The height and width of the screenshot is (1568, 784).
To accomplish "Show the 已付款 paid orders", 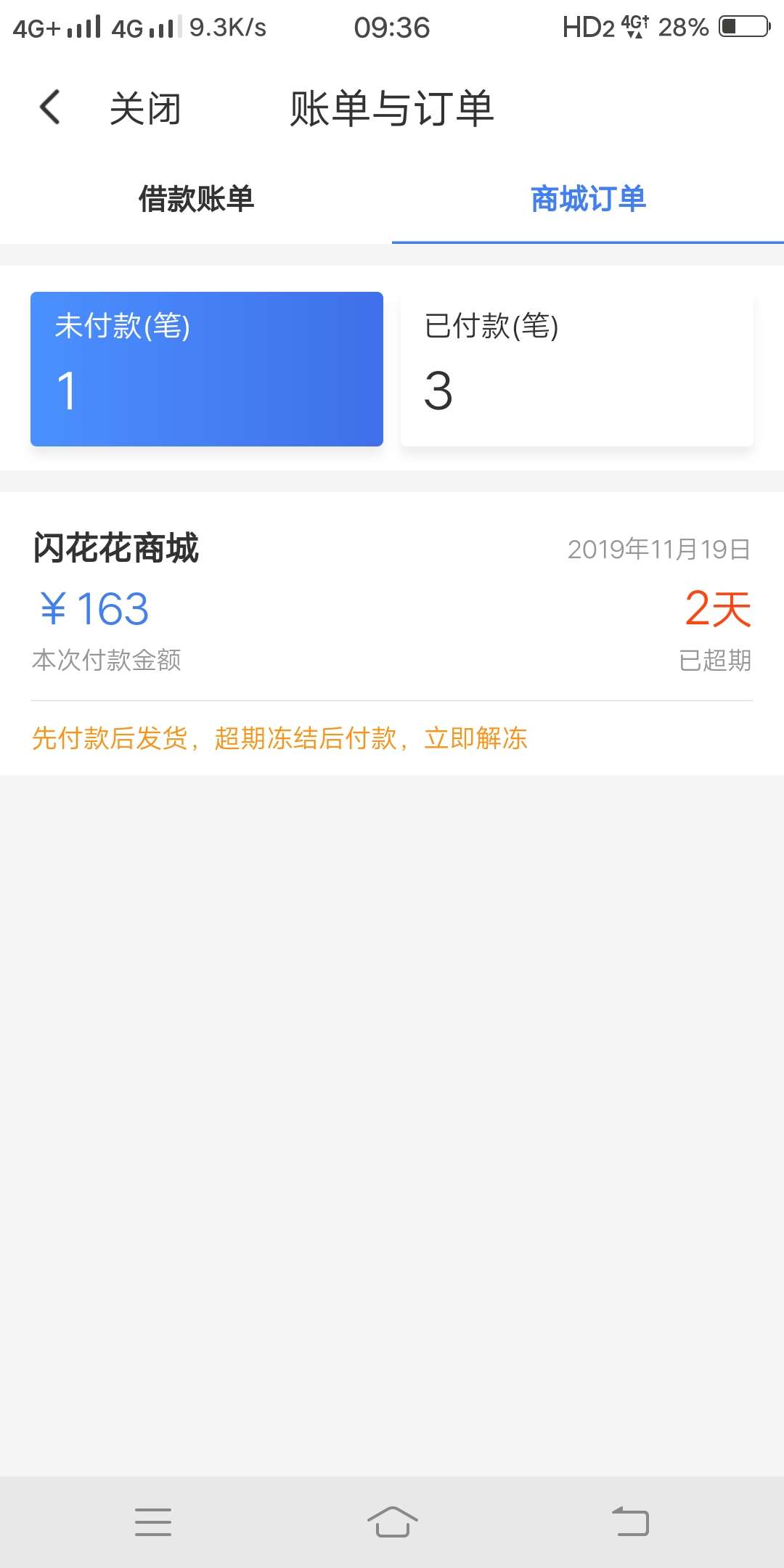I will (577, 369).
